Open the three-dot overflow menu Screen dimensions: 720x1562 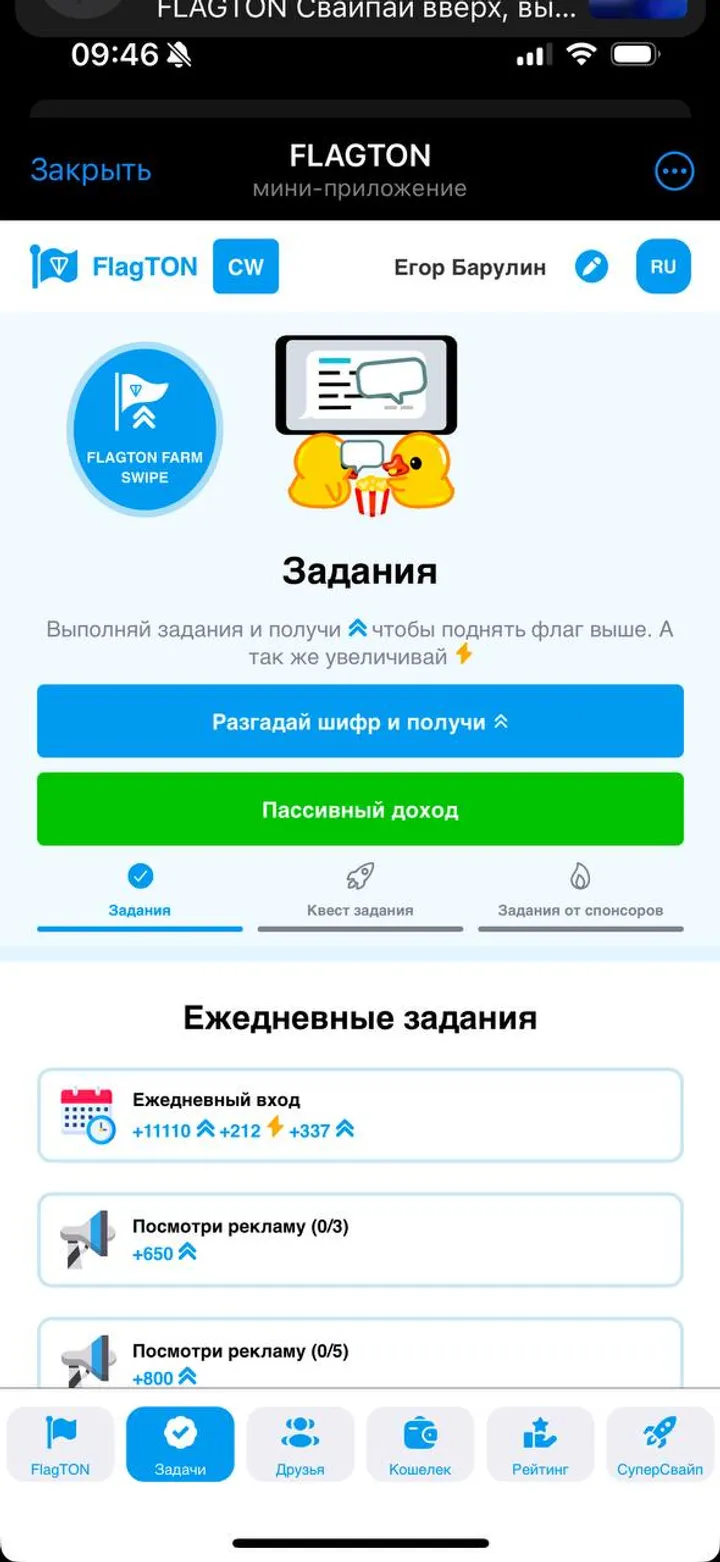(674, 171)
